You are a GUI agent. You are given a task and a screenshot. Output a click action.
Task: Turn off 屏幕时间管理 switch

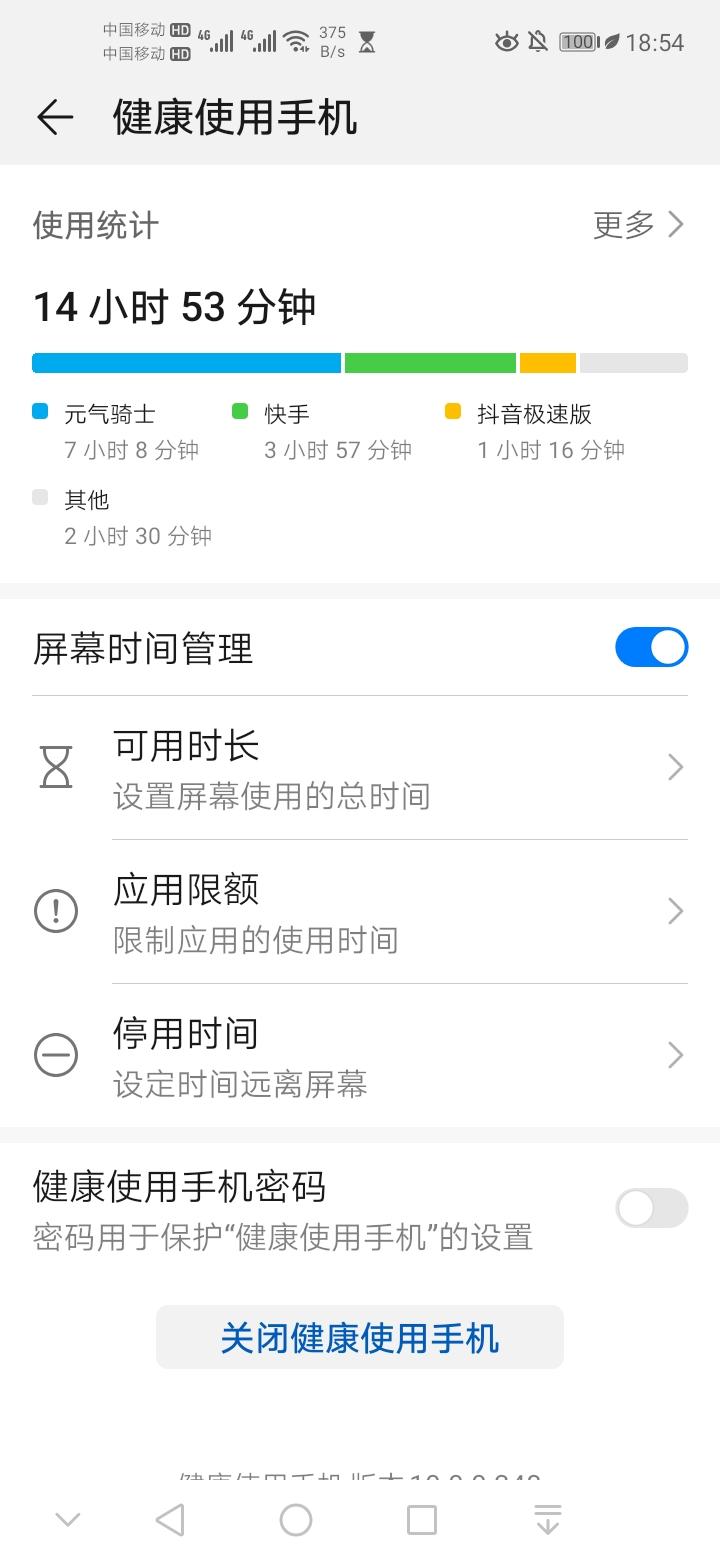(x=651, y=647)
